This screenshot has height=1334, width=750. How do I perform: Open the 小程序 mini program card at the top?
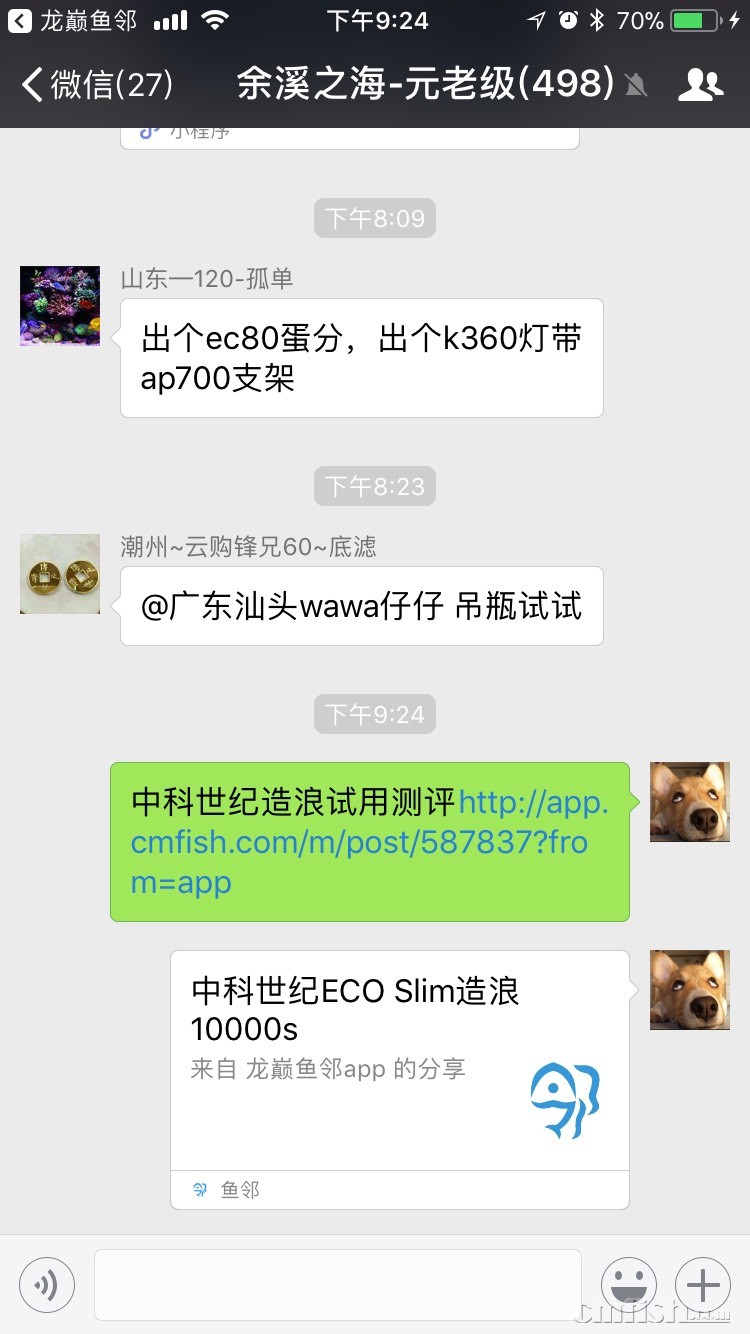pos(350,135)
